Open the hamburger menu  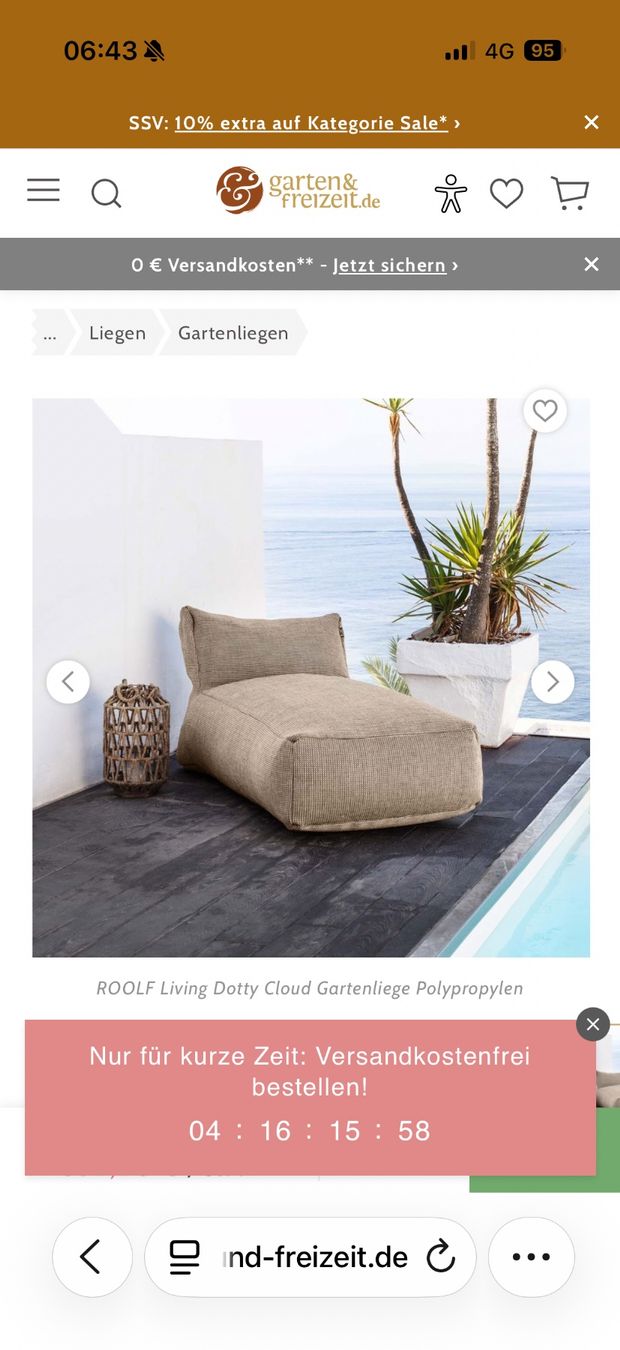[x=43, y=190]
